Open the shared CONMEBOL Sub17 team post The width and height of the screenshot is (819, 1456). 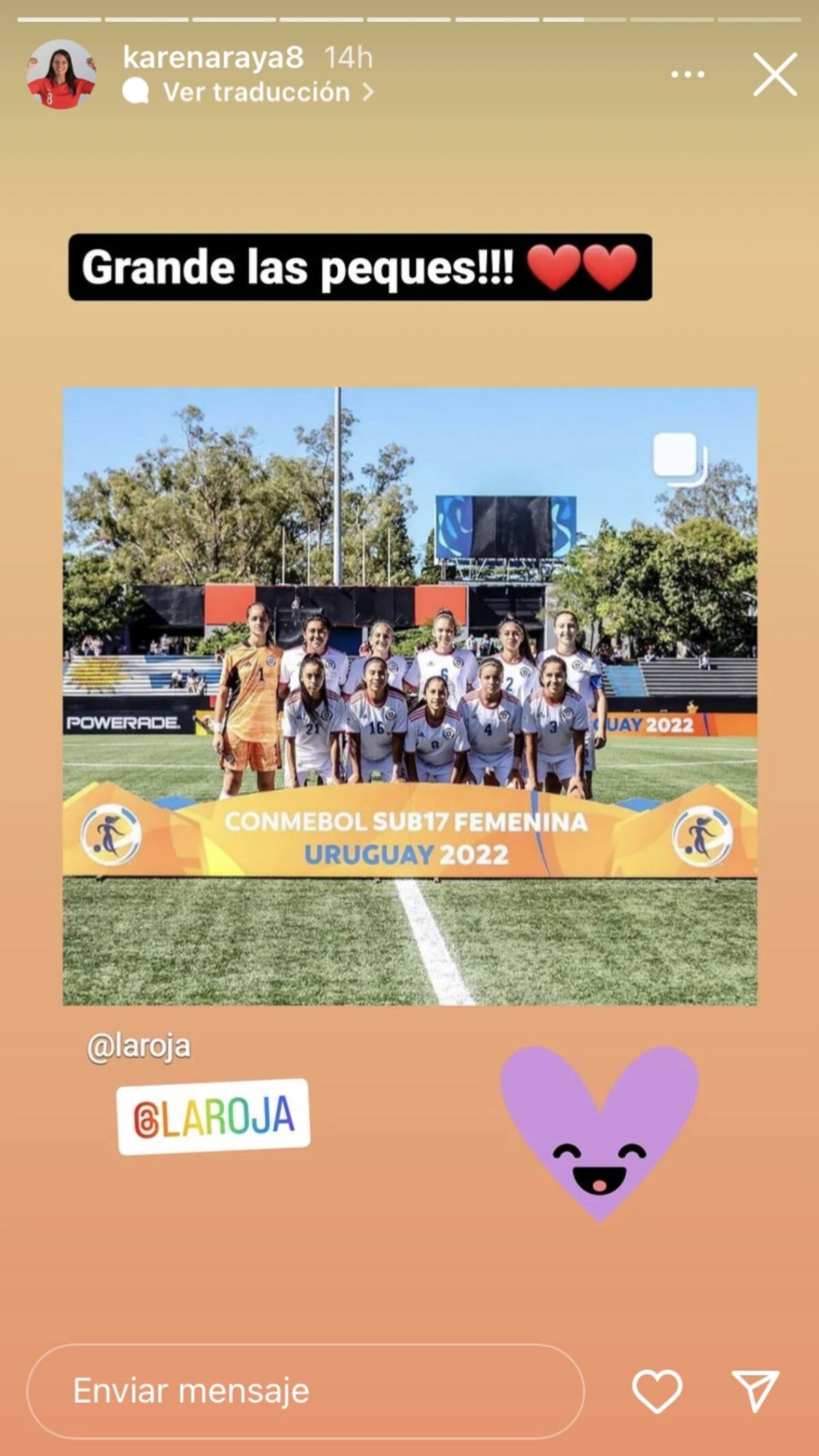point(409,696)
